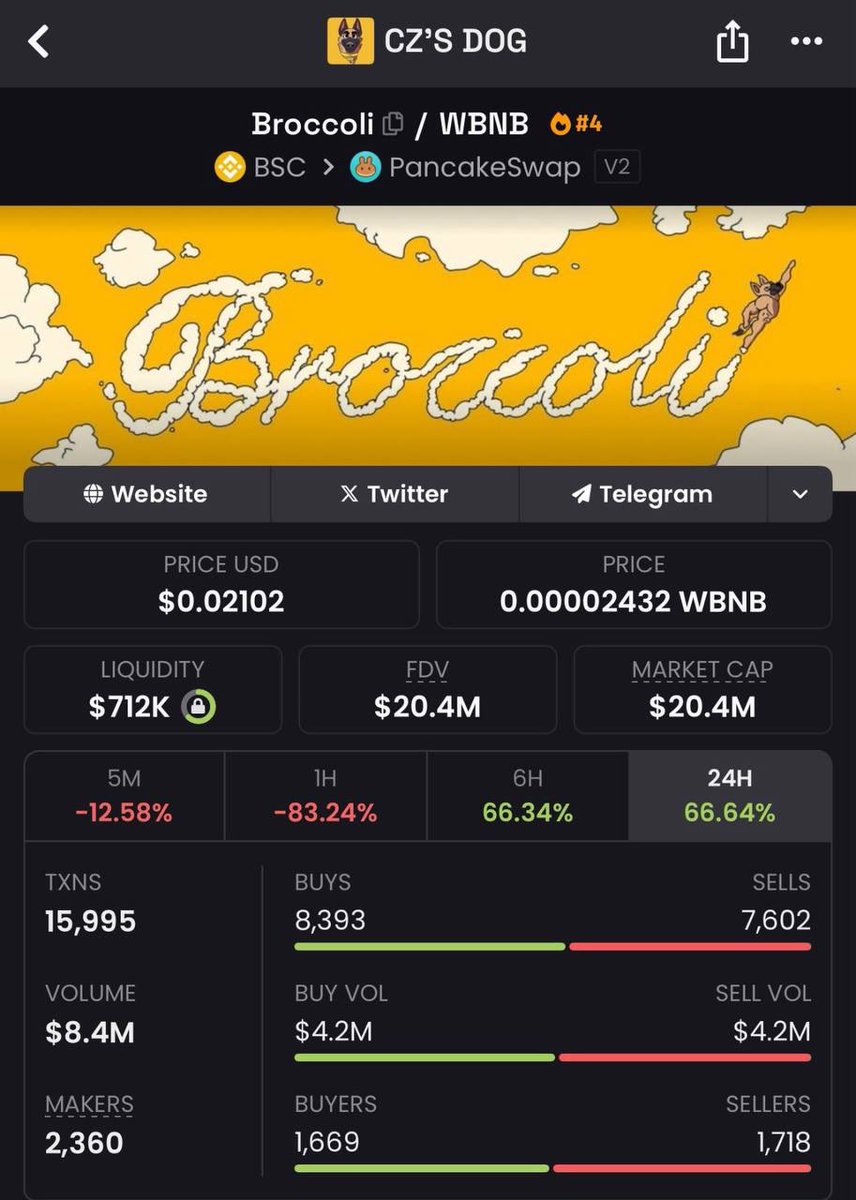View liquidity lock details

199,707
